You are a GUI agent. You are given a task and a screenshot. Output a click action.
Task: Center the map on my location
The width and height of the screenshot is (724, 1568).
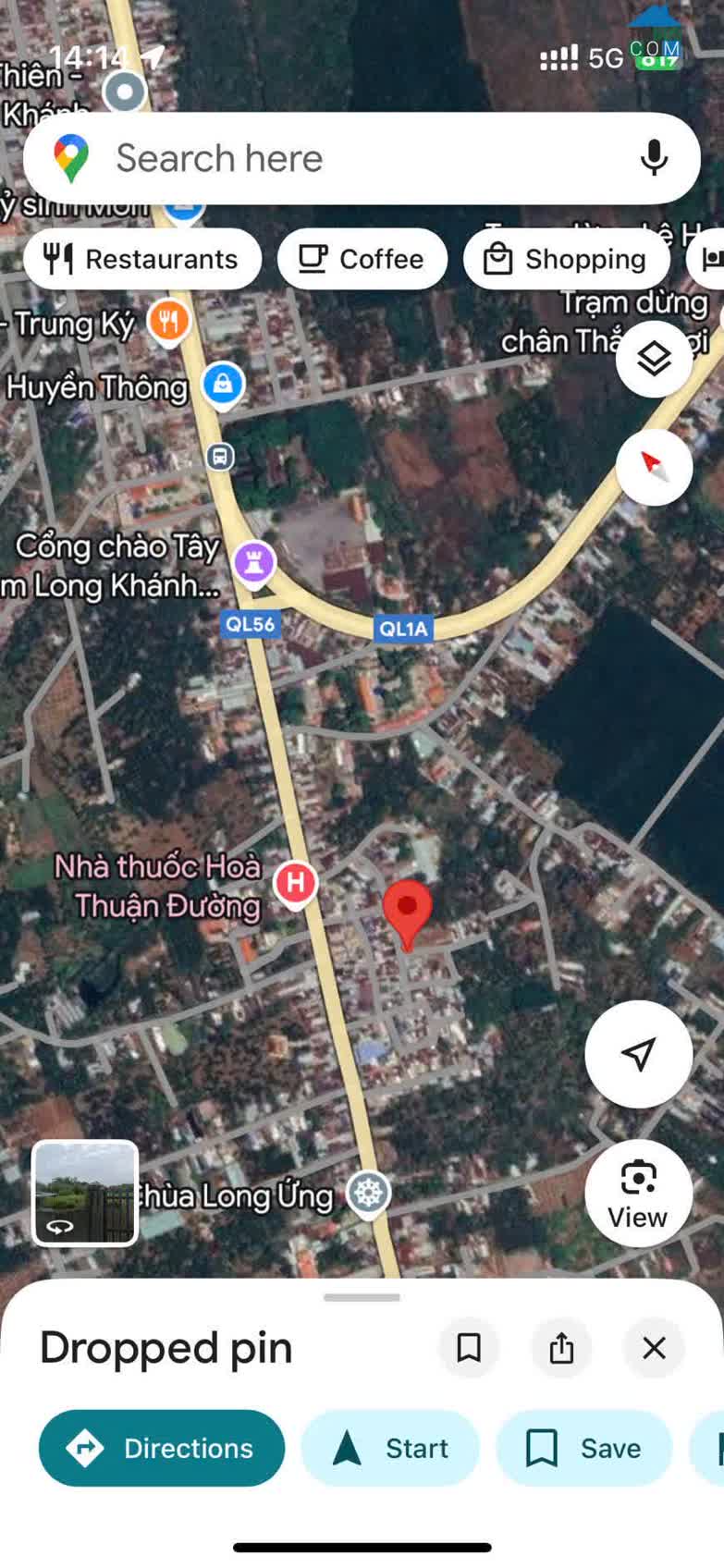click(x=638, y=1053)
